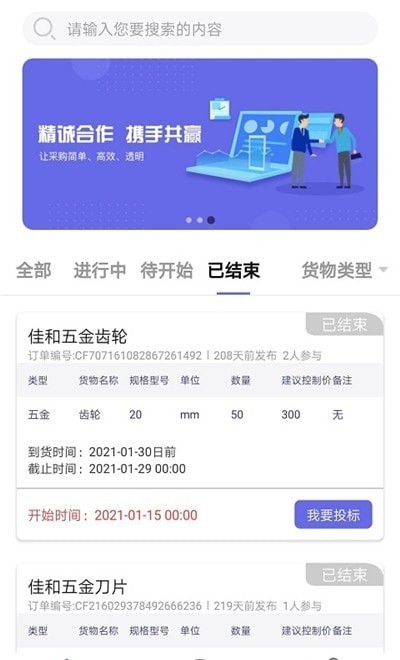The height and width of the screenshot is (660, 400).
Task: Expand the 货物类型 dropdown
Action: tap(344, 270)
